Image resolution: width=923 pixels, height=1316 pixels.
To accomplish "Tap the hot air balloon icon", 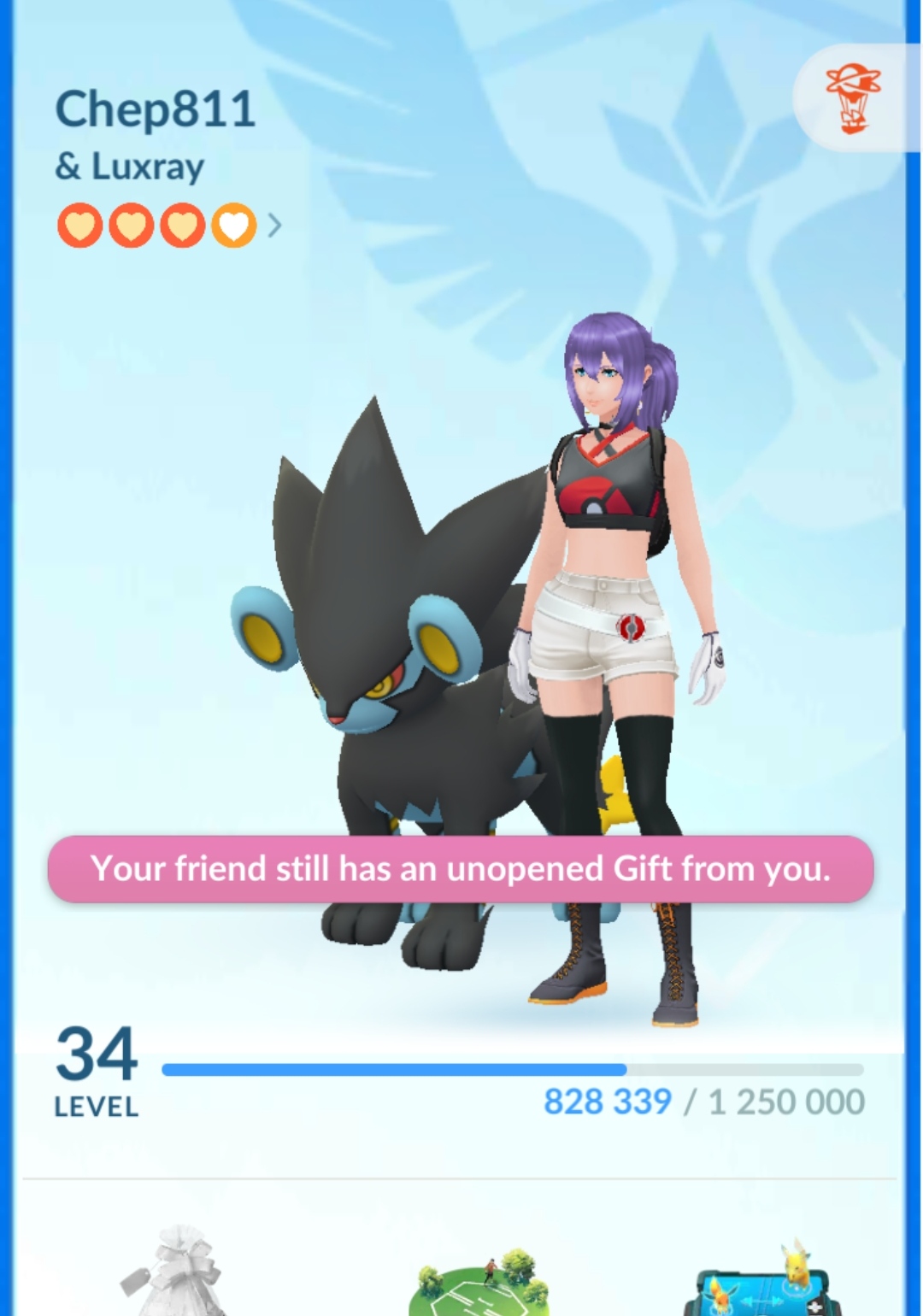I will (852, 99).
